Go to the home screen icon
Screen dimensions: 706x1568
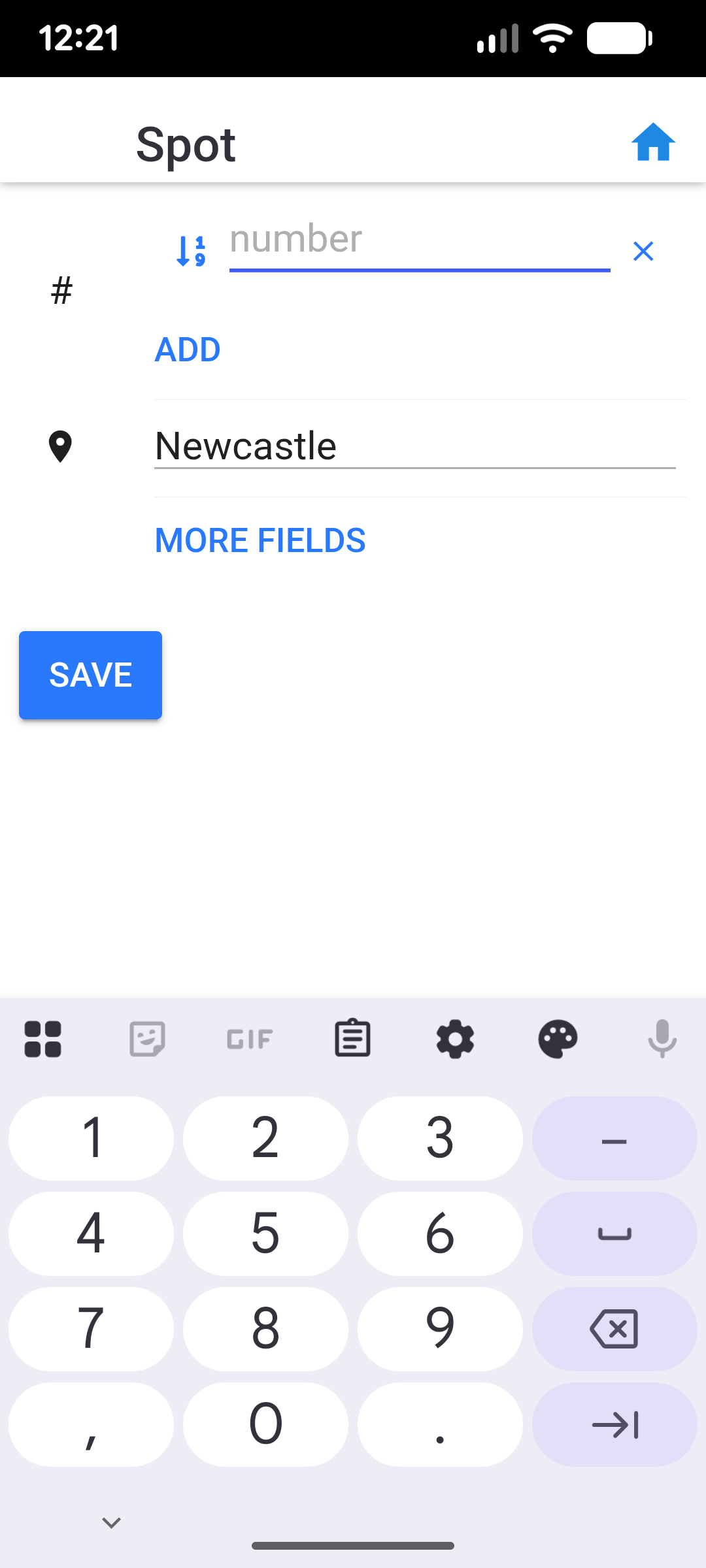pos(652,142)
